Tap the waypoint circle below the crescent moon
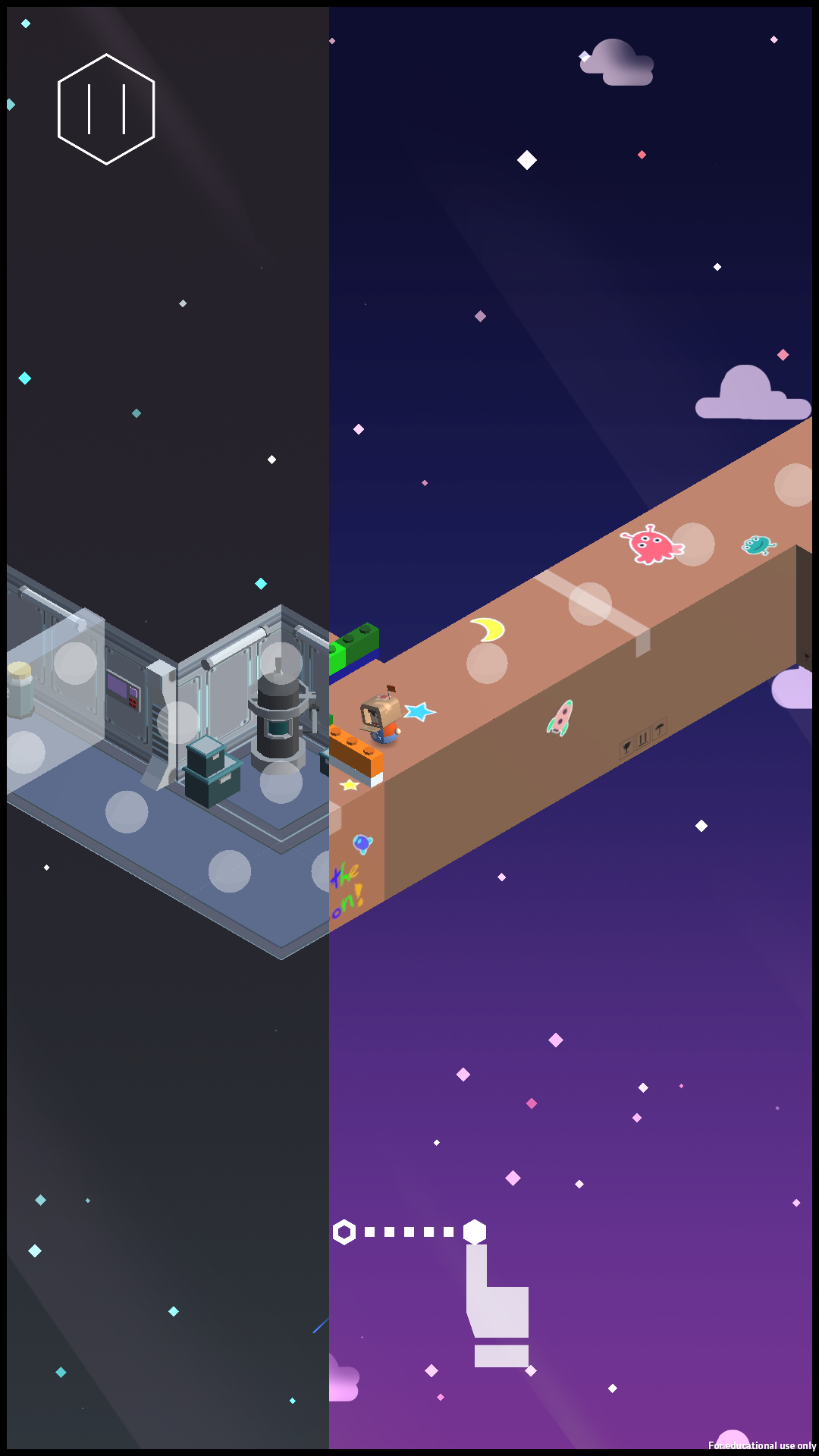This screenshot has height=1456, width=819. coord(487,663)
